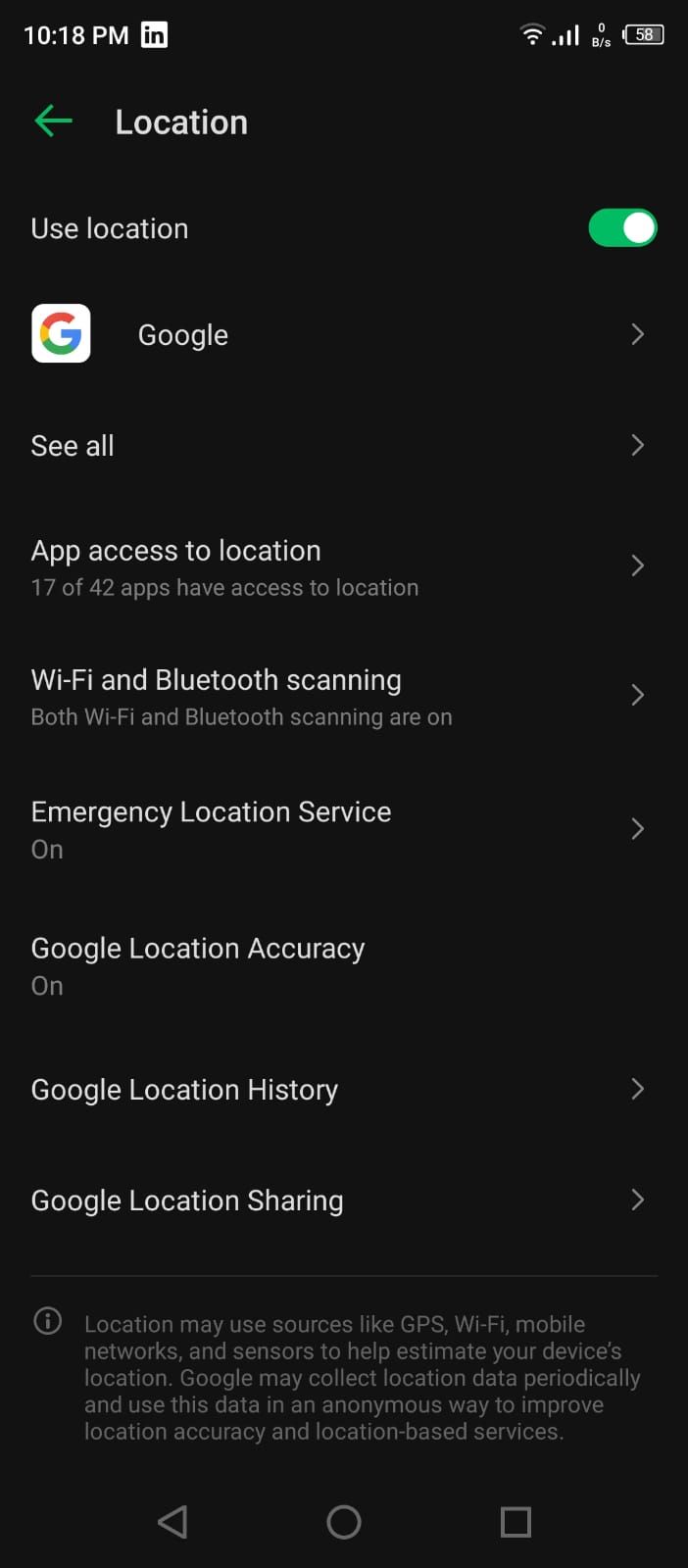Open See all recent location requests

click(343, 446)
